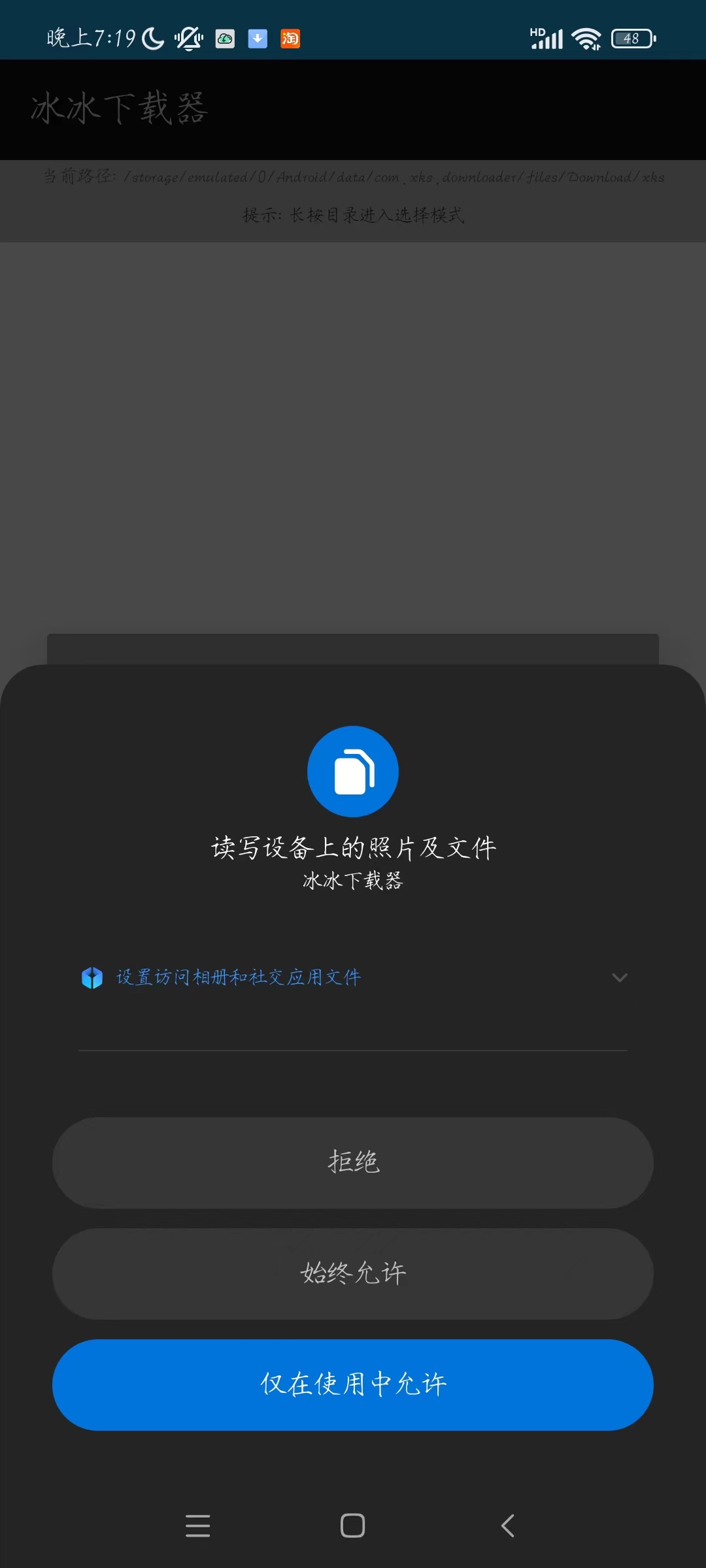Tap the cloud sync icon in the status bar
The width and height of the screenshot is (706, 1568).
(x=225, y=39)
